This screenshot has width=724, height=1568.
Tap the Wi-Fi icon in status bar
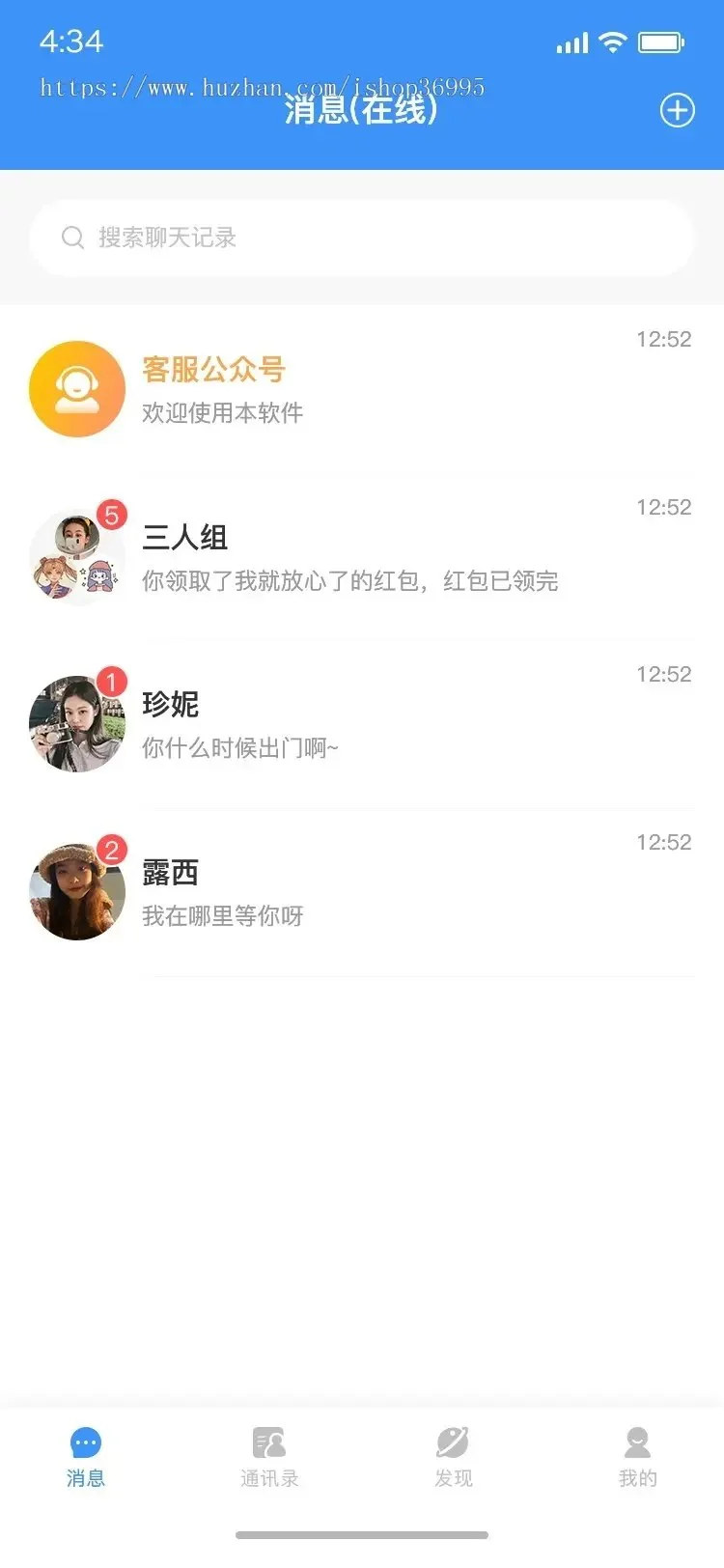pos(613,42)
